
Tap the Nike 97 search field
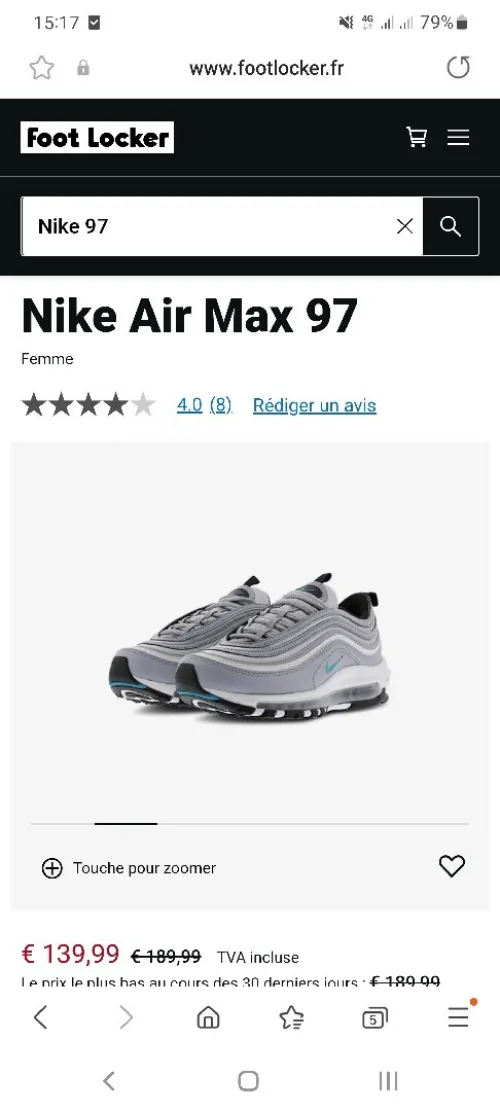pos(208,226)
